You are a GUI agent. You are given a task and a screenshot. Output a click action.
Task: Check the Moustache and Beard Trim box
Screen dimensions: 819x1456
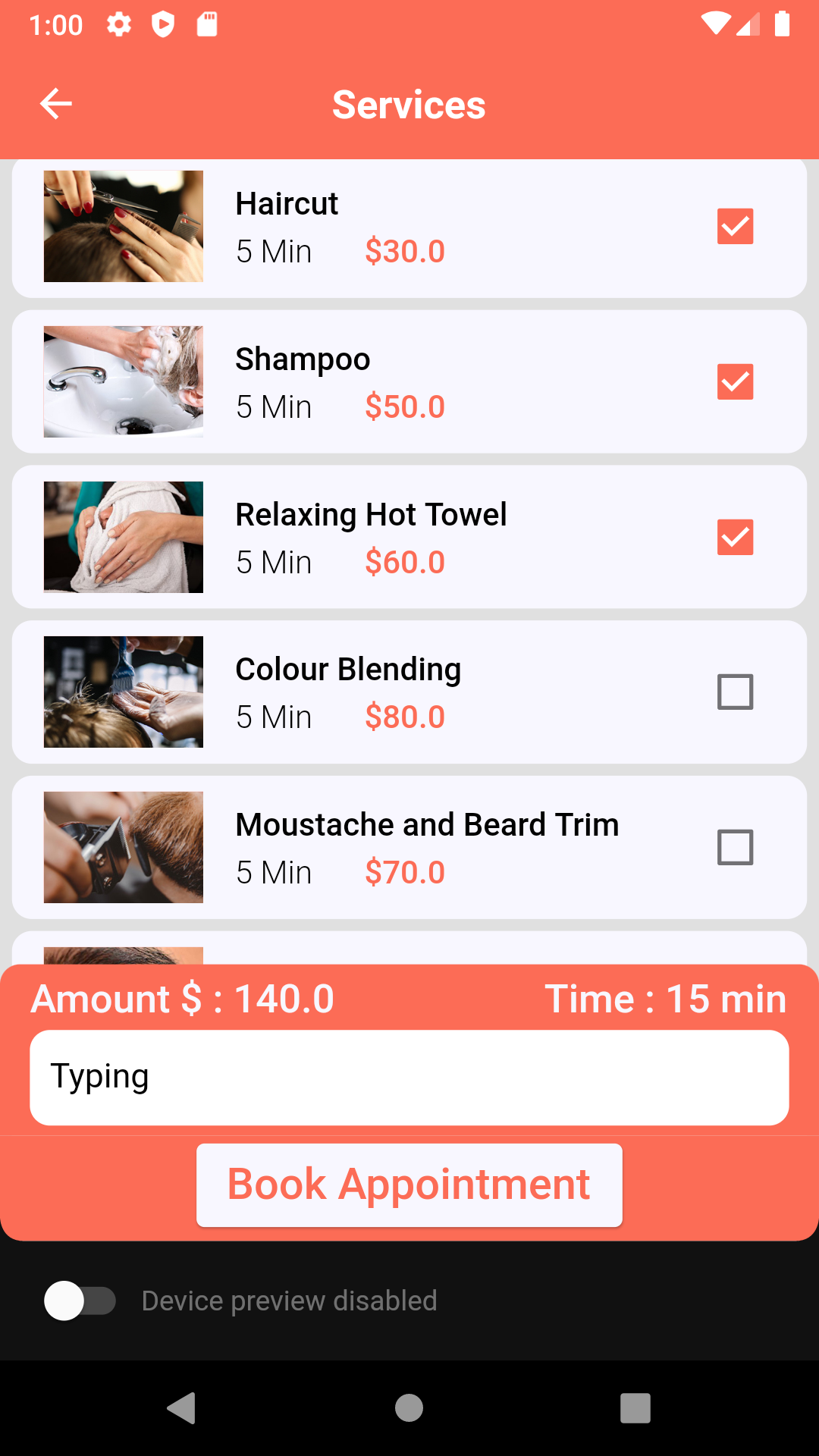point(735,847)
